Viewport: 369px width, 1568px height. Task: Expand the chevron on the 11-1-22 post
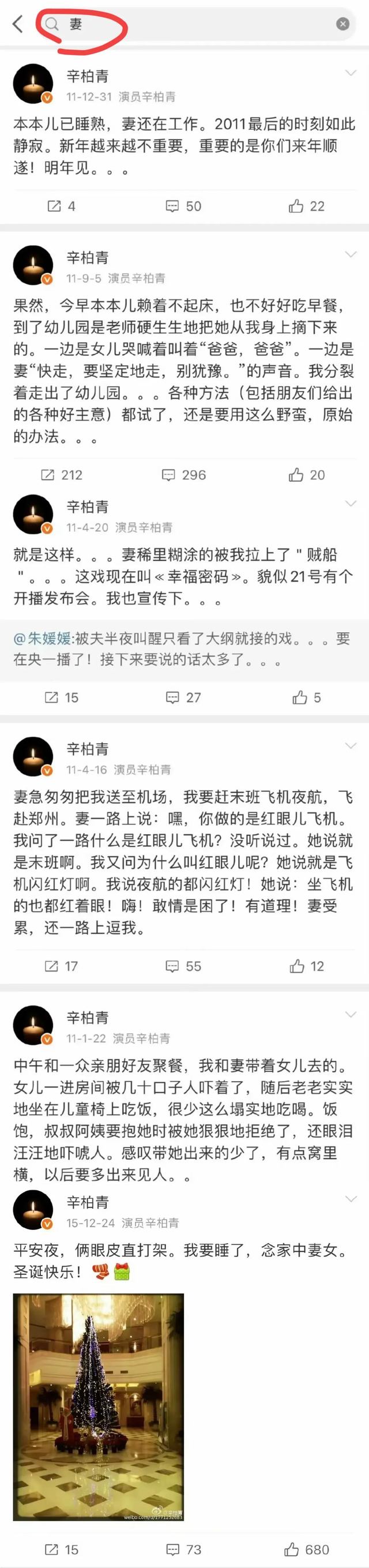click(x=351, y=1015)
